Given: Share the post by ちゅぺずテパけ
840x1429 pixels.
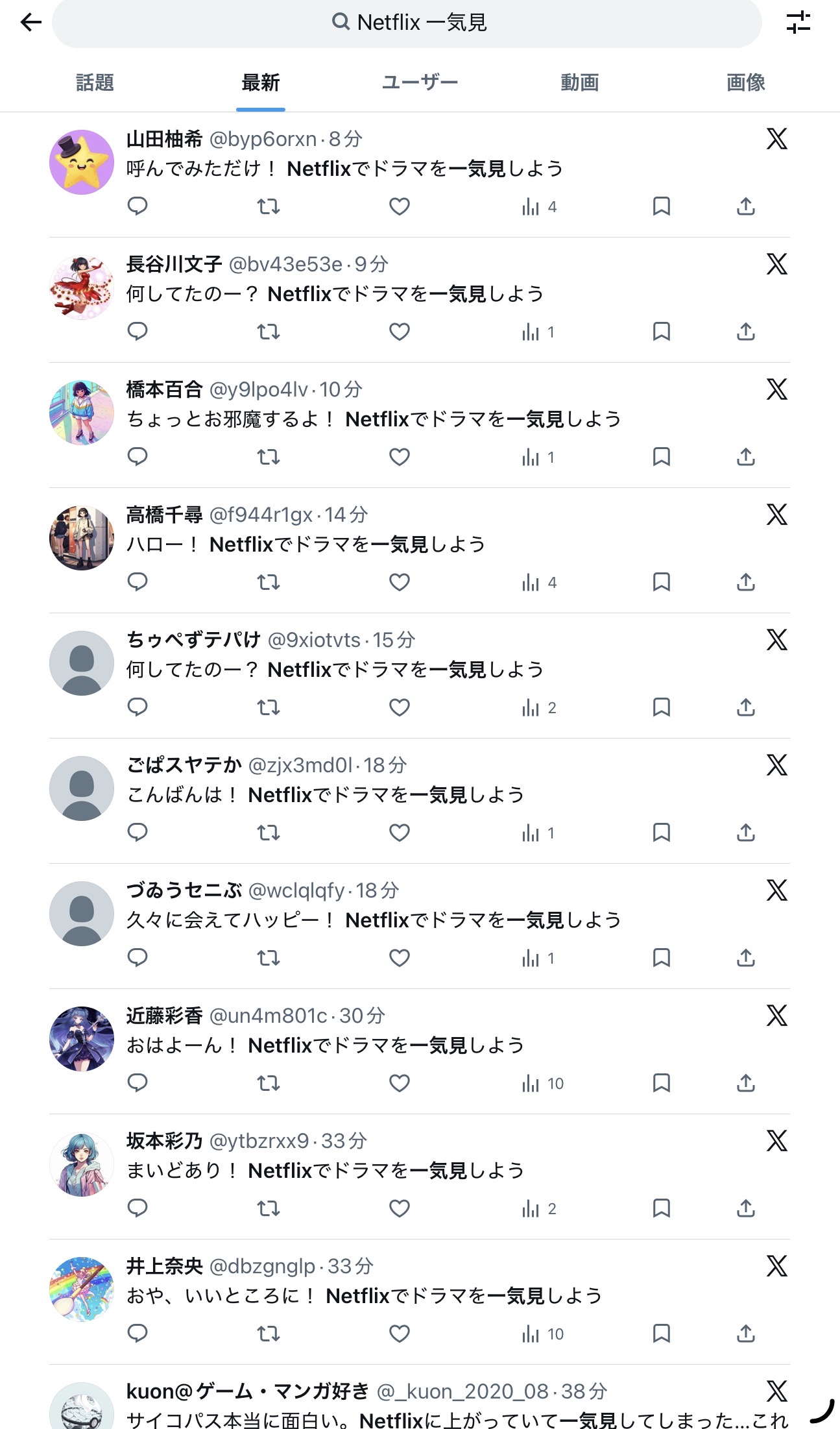Looking at the screenshot, I should click(746, 707).
